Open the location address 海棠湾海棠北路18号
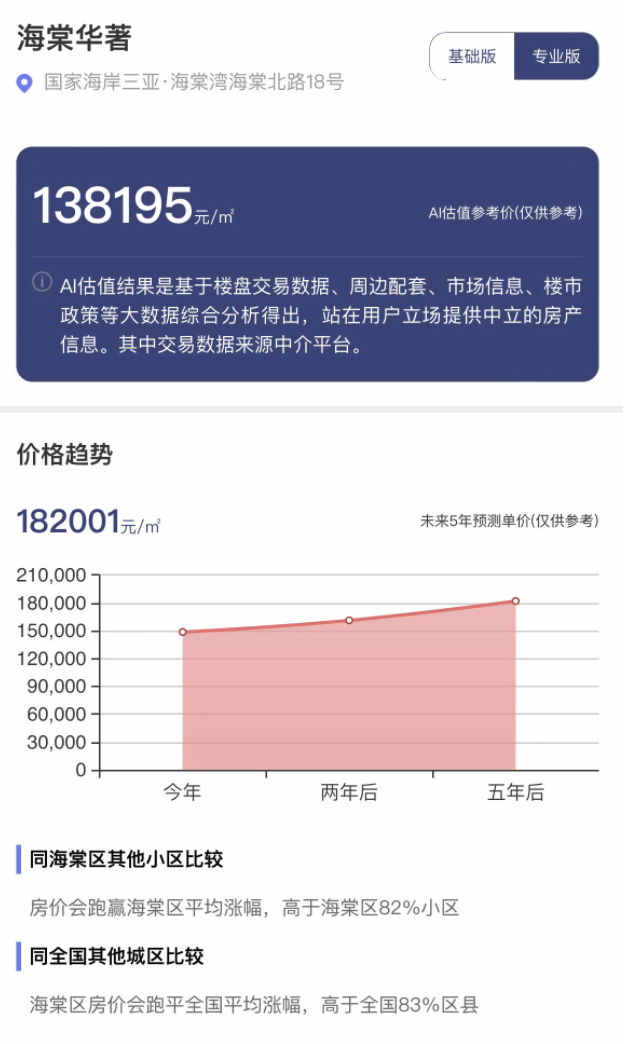The width and height of the screenshot is (626, 1044). [x=193, y=82]
